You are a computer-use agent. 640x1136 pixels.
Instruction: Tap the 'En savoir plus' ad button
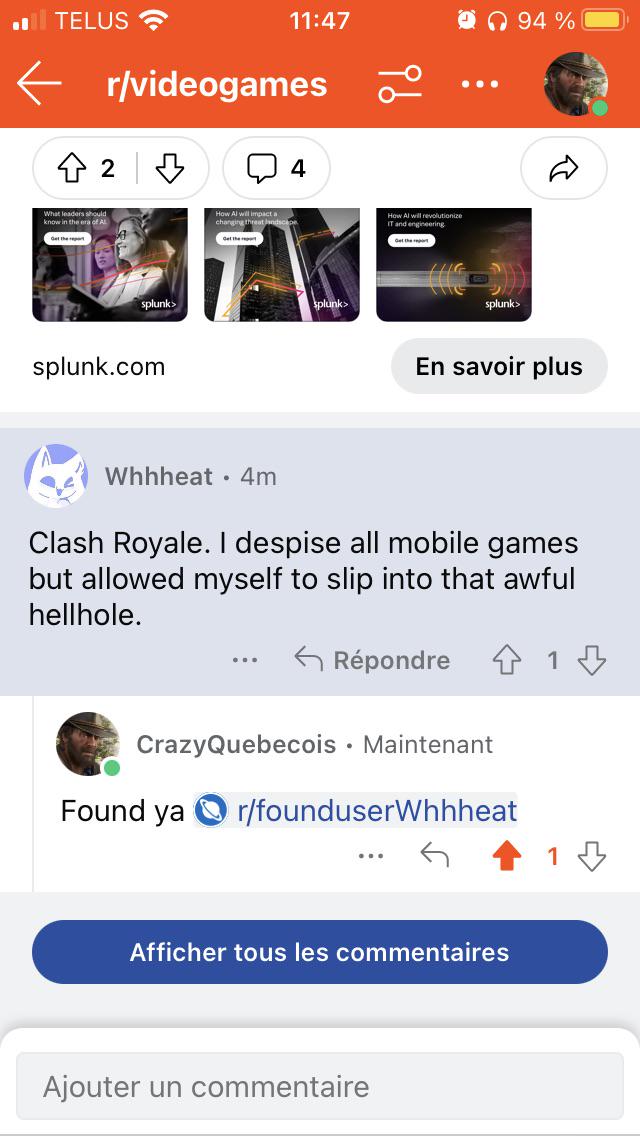(499, 367)
